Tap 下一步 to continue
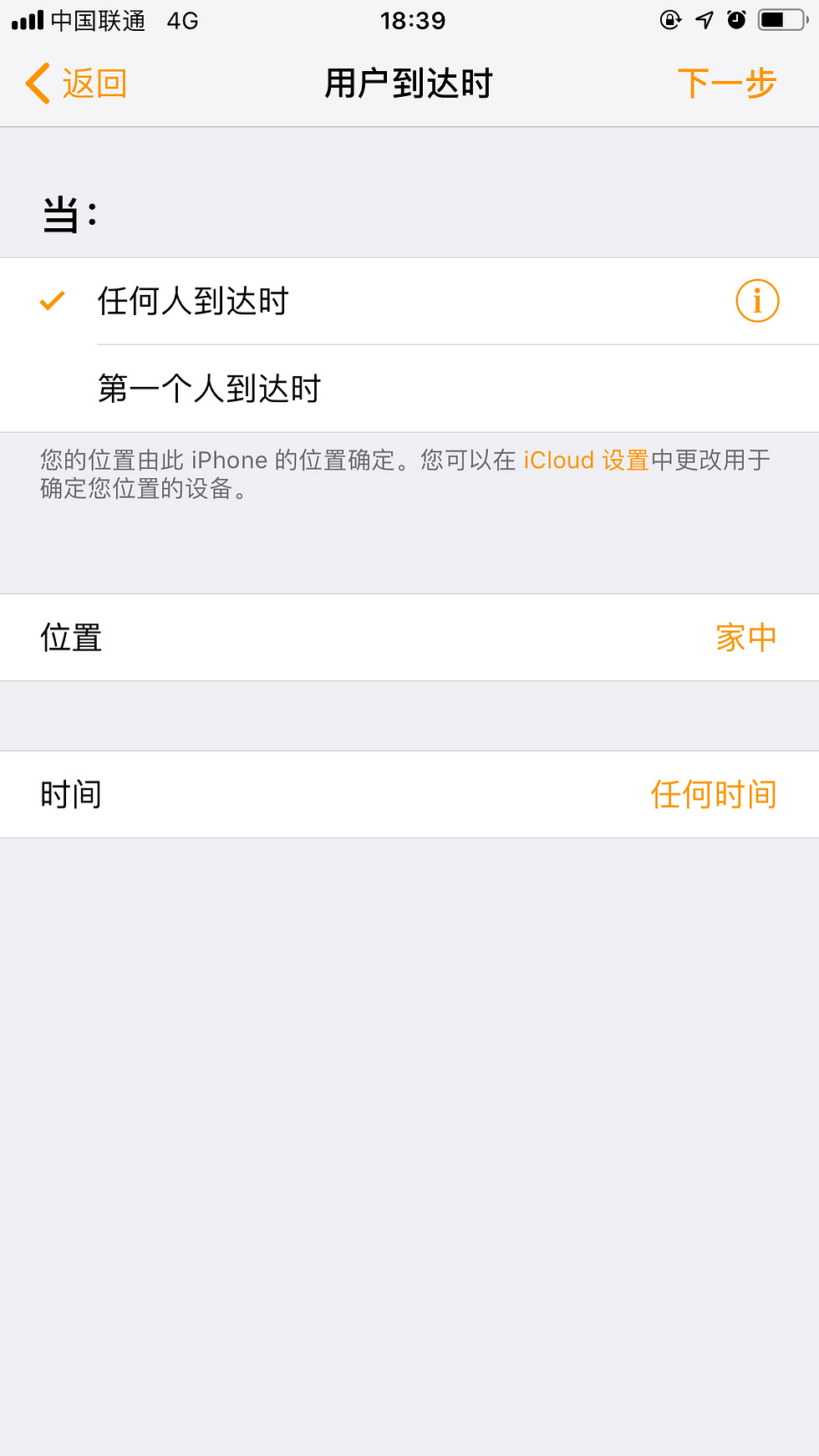This screenshot has width=819, height=1456. pos(727,84)
